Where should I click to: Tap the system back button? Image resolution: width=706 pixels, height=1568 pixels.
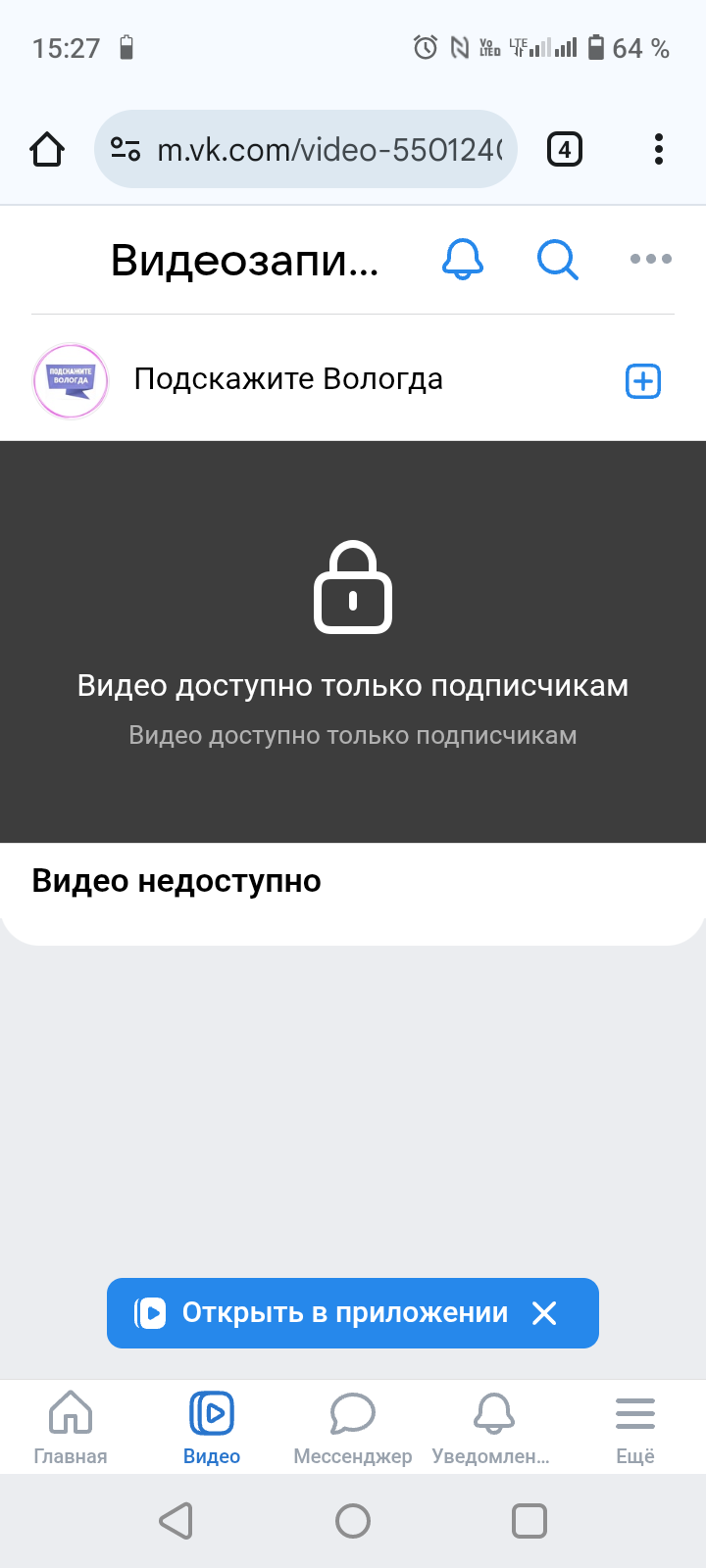click(x=176, y=1521)
